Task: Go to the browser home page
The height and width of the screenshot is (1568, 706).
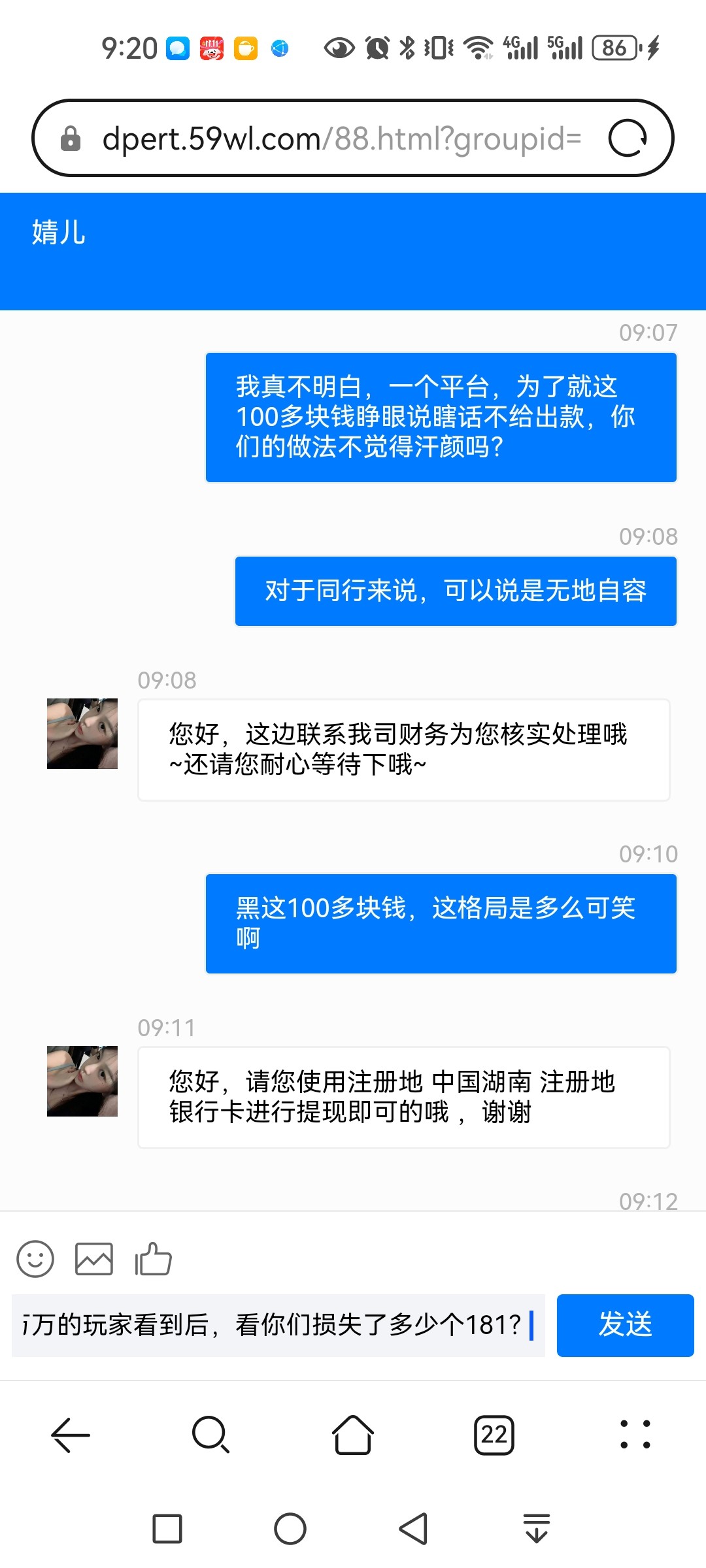Action: tap(353, 1435)
